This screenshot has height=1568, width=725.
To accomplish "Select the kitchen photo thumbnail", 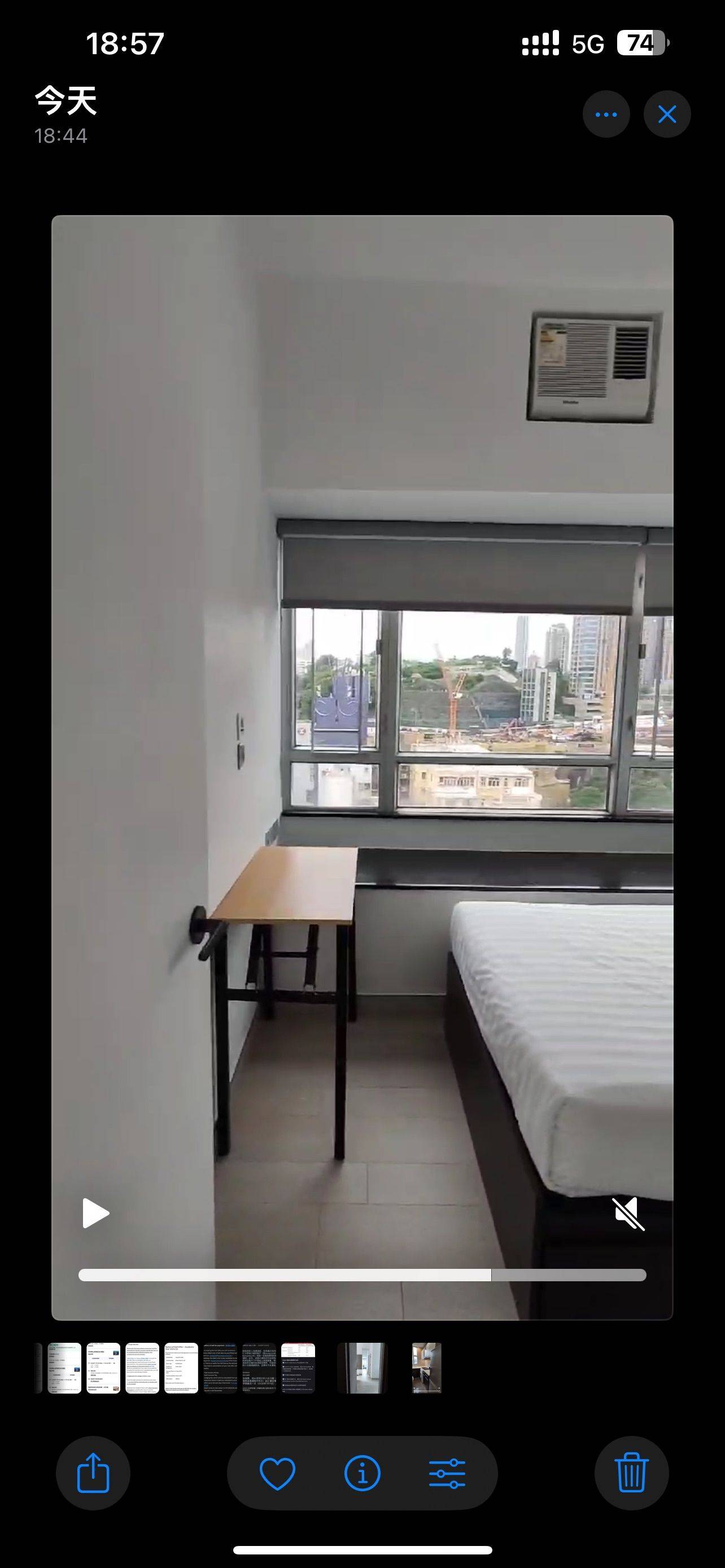I will 426,1367.
